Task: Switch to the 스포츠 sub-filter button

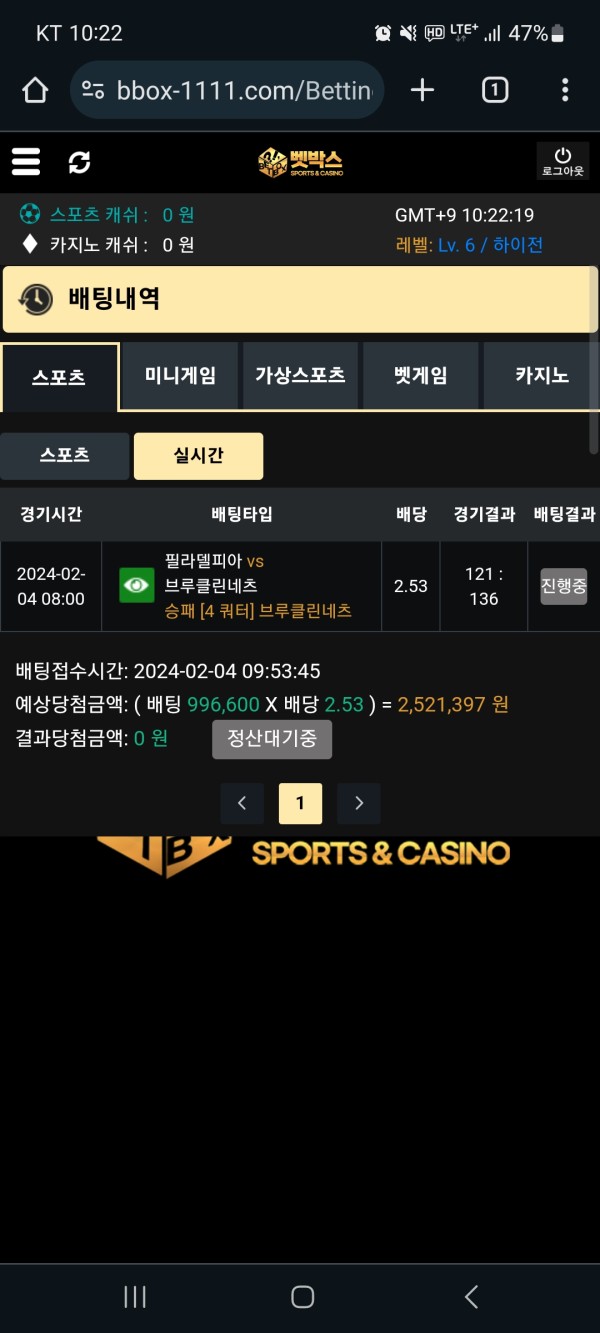Action: click(x=65, y=456)
